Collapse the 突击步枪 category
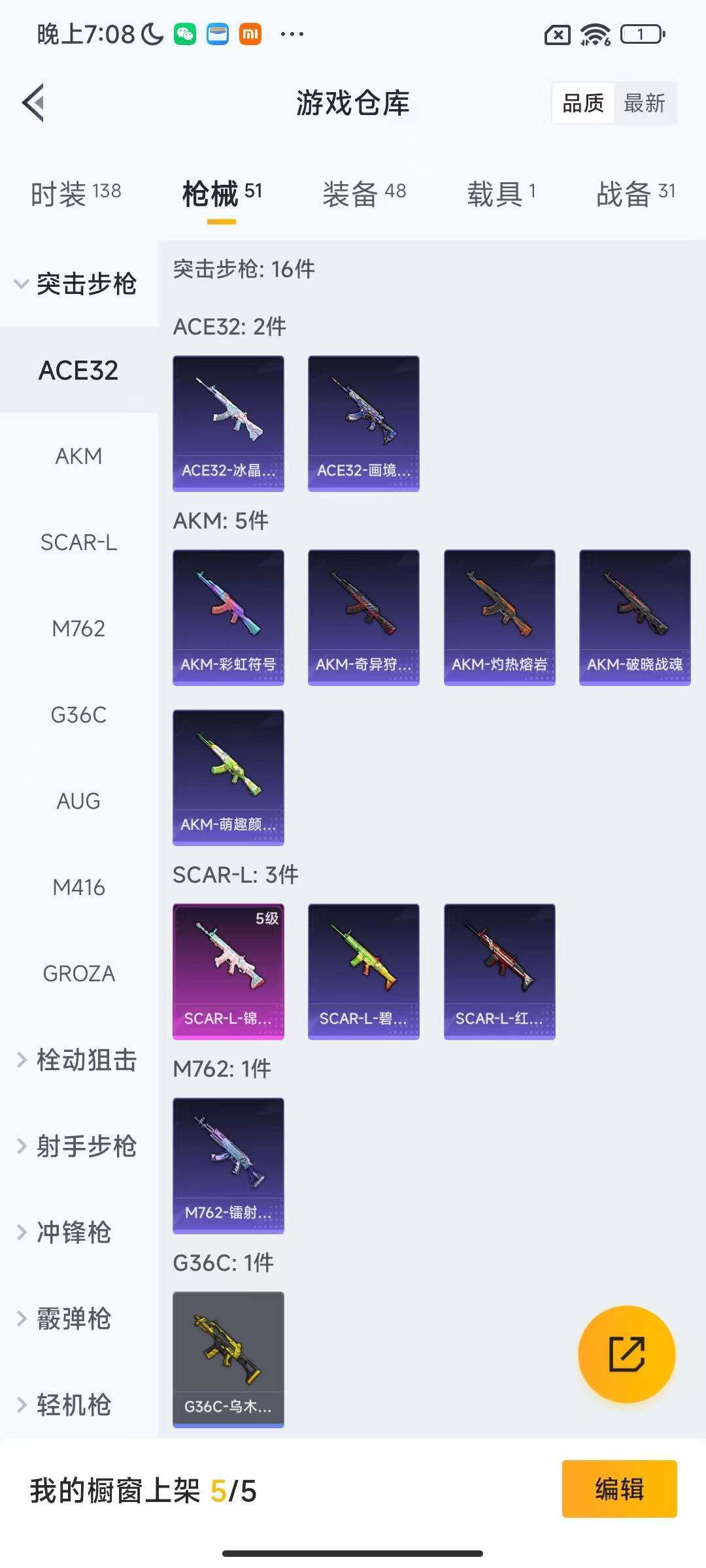The width and height of the screenshot is (706, 1568). click(78, 284)
